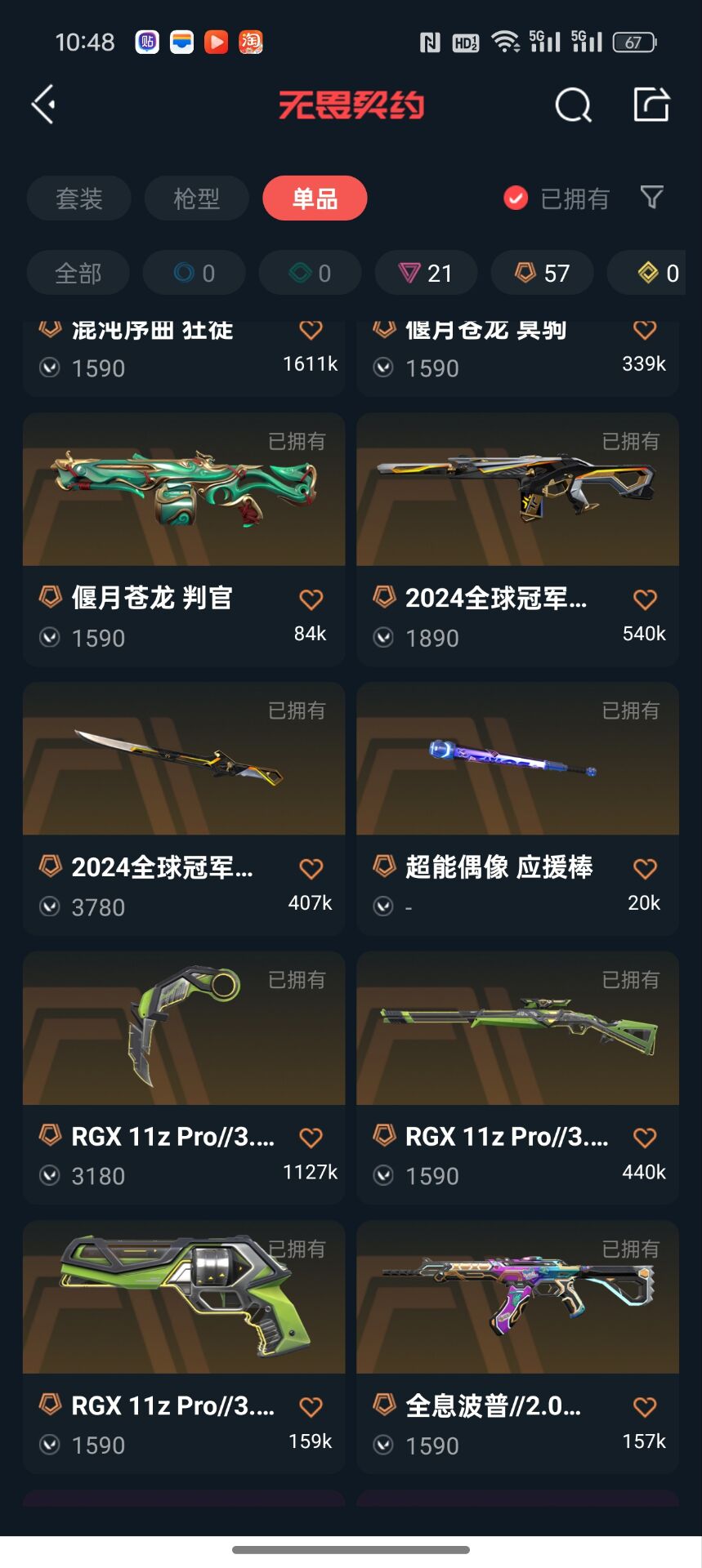Switch to the 枪型 tab
The image size is (702, 1568).
click(x=197, y=198)
